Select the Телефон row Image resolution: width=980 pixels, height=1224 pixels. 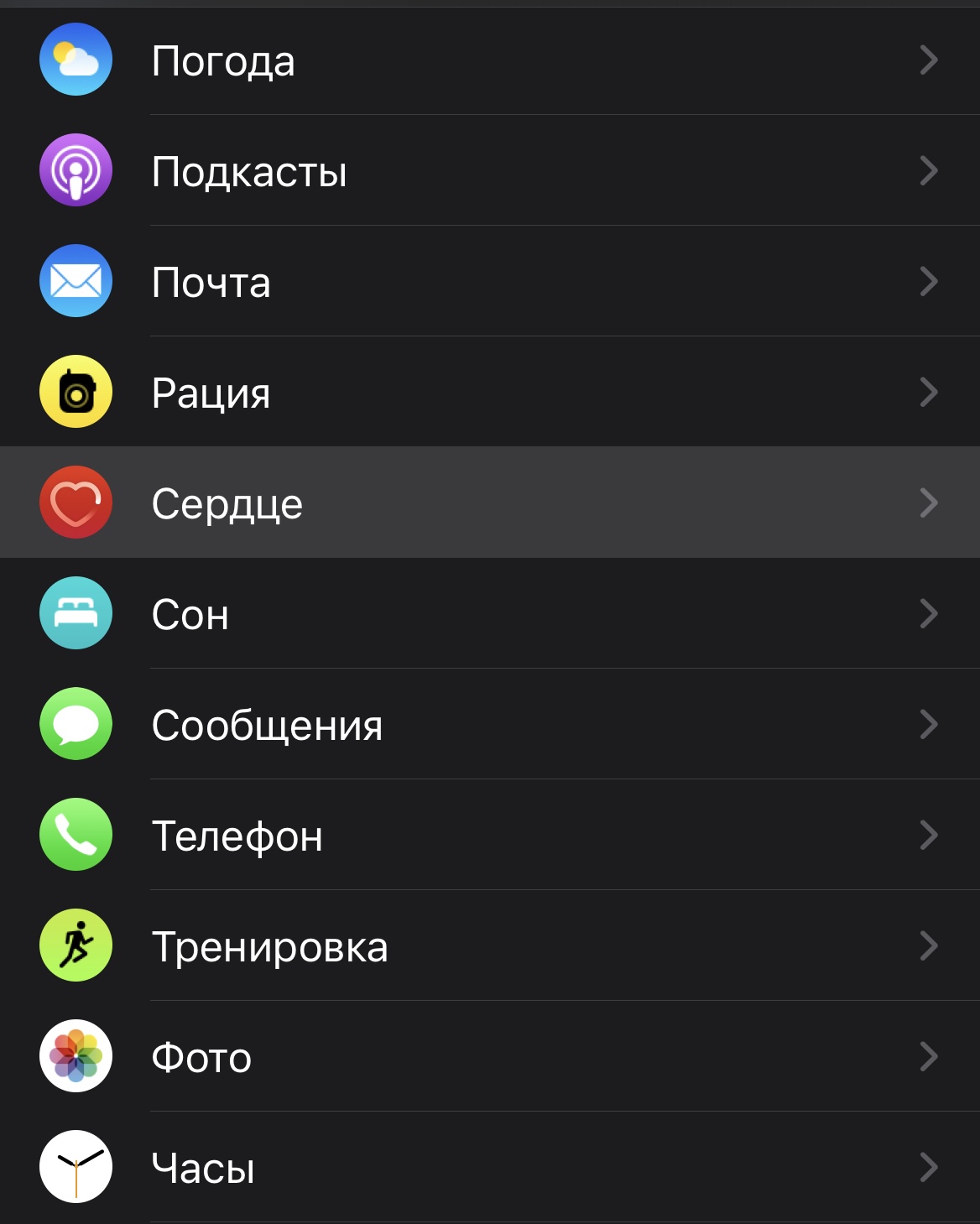490,836
